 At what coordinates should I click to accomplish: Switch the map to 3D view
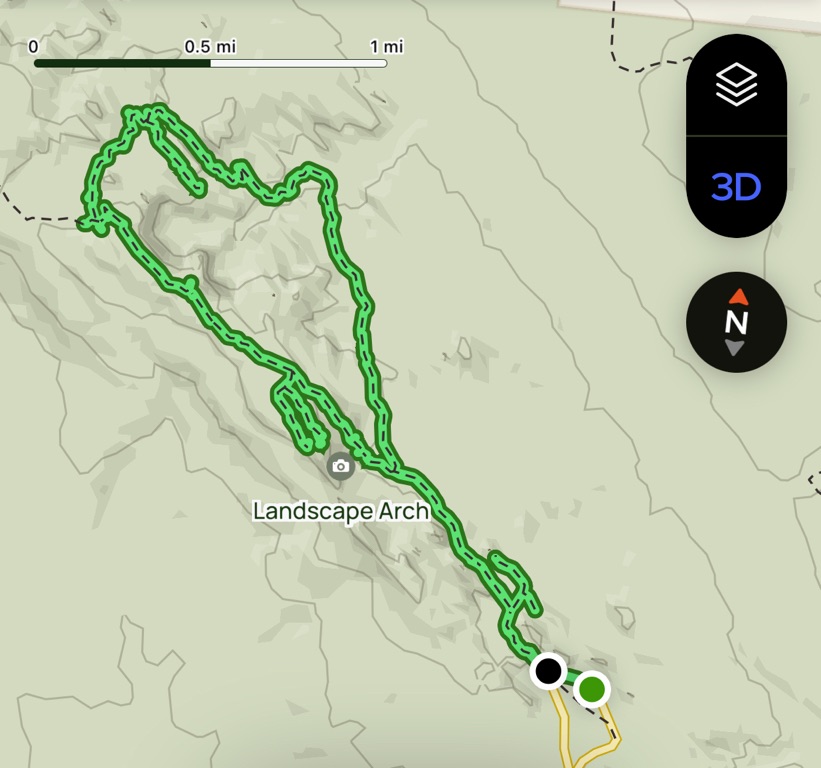click(x=736, y=187)
